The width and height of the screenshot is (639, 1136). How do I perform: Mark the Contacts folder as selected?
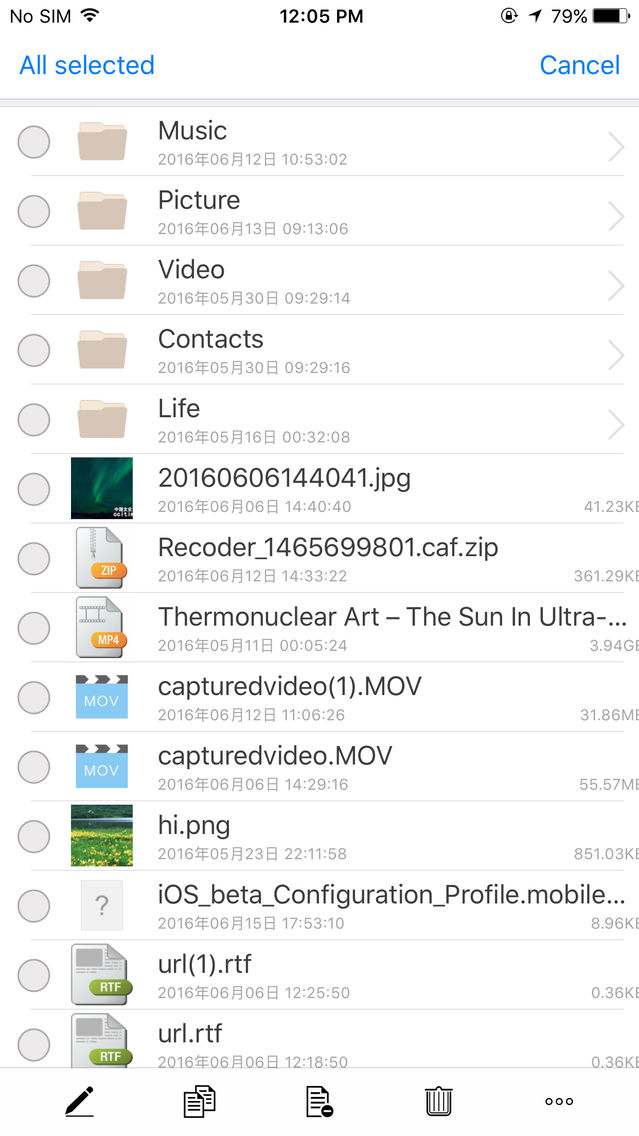click(x=34, y=350)
